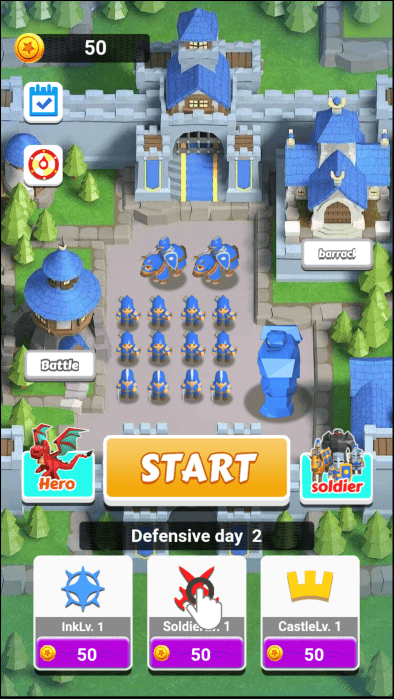Open the barrack building label
394x700 pixels.
click(x=337, y=254)
